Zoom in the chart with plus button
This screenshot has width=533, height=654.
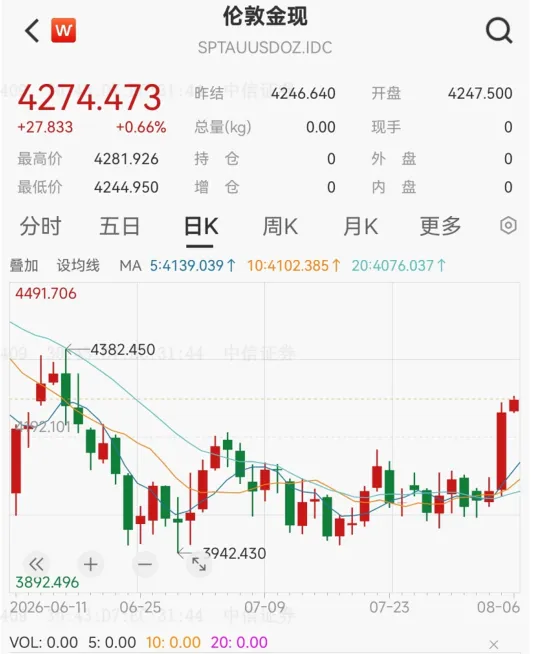click(x=91, y=565)
